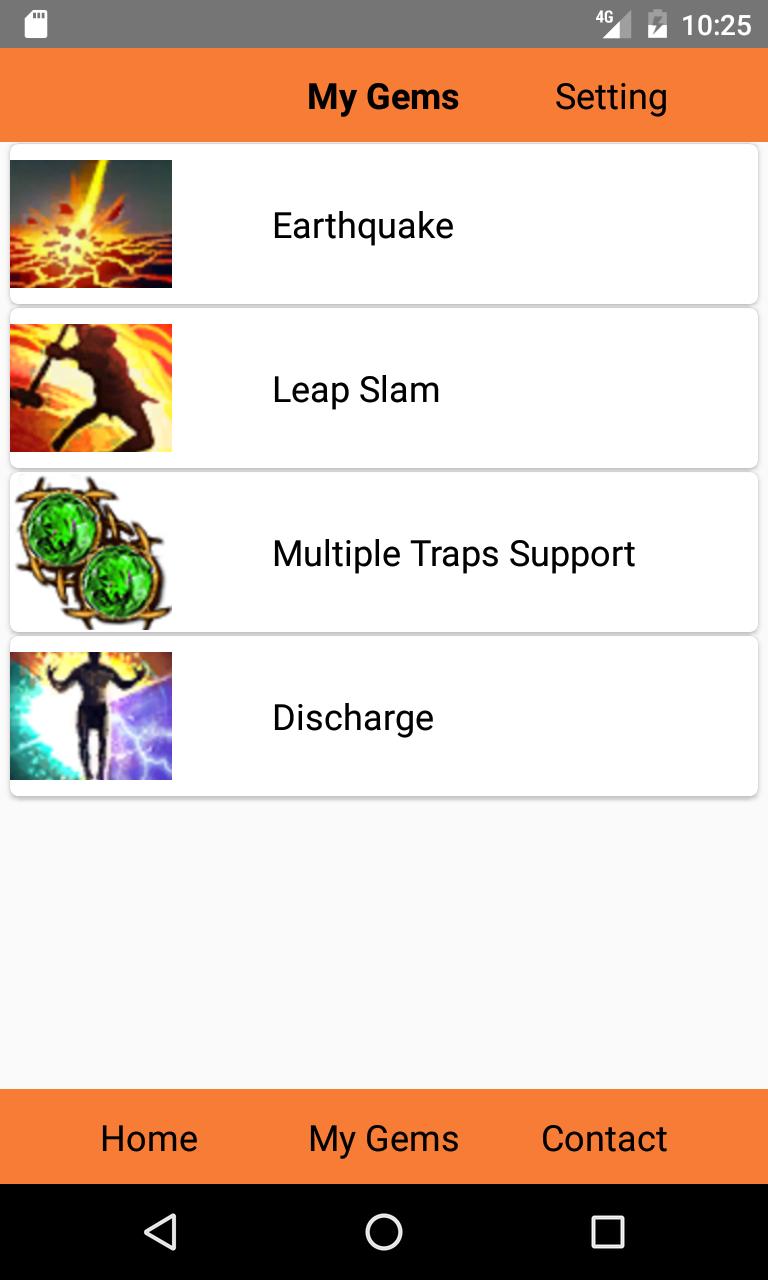This screenshot has height=1280, width=768.
Task: Tap the 4G signal indicator
Action: (x=620, y=24)
